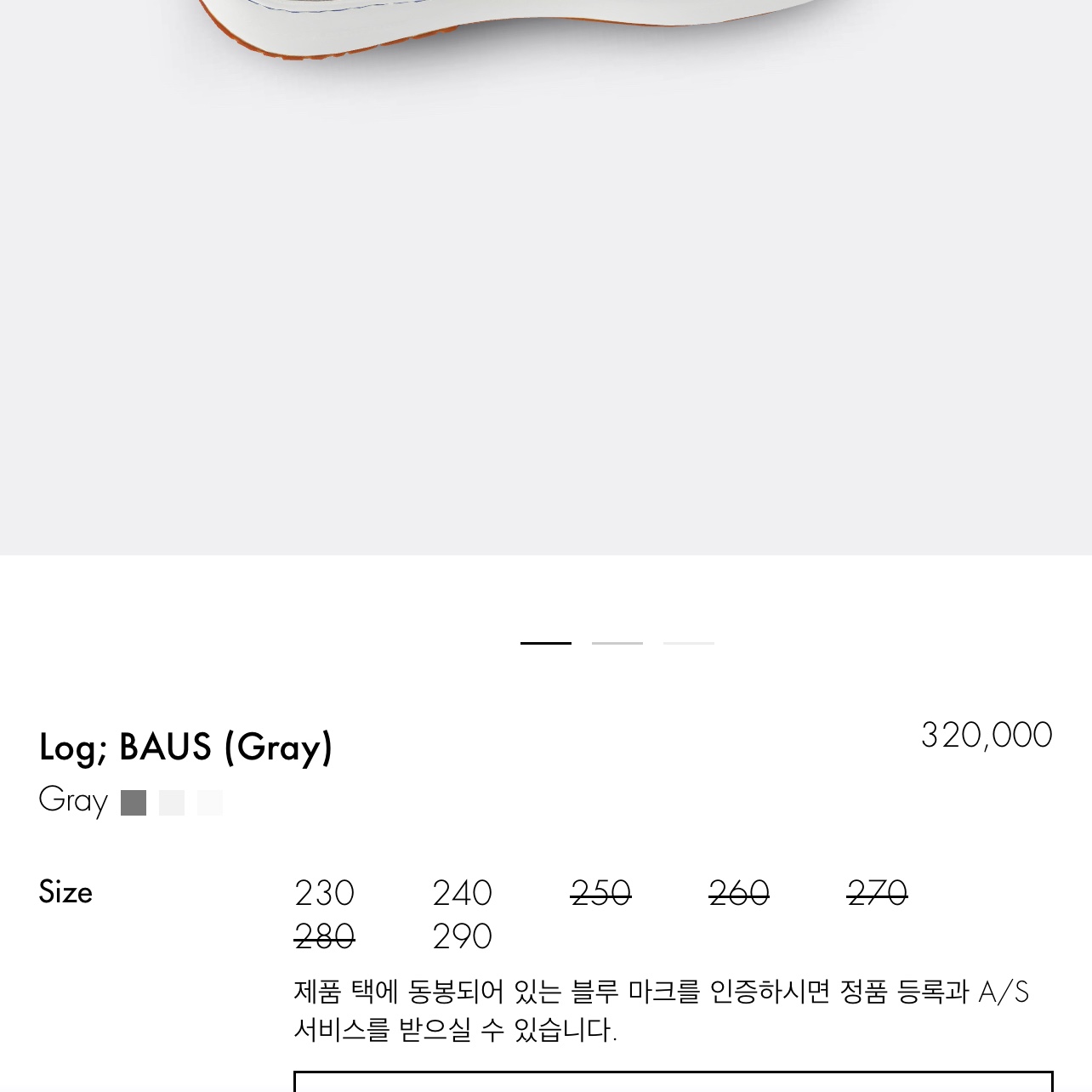Select the gray color swatch
Screen dimensions: 1092x1092
134,803
